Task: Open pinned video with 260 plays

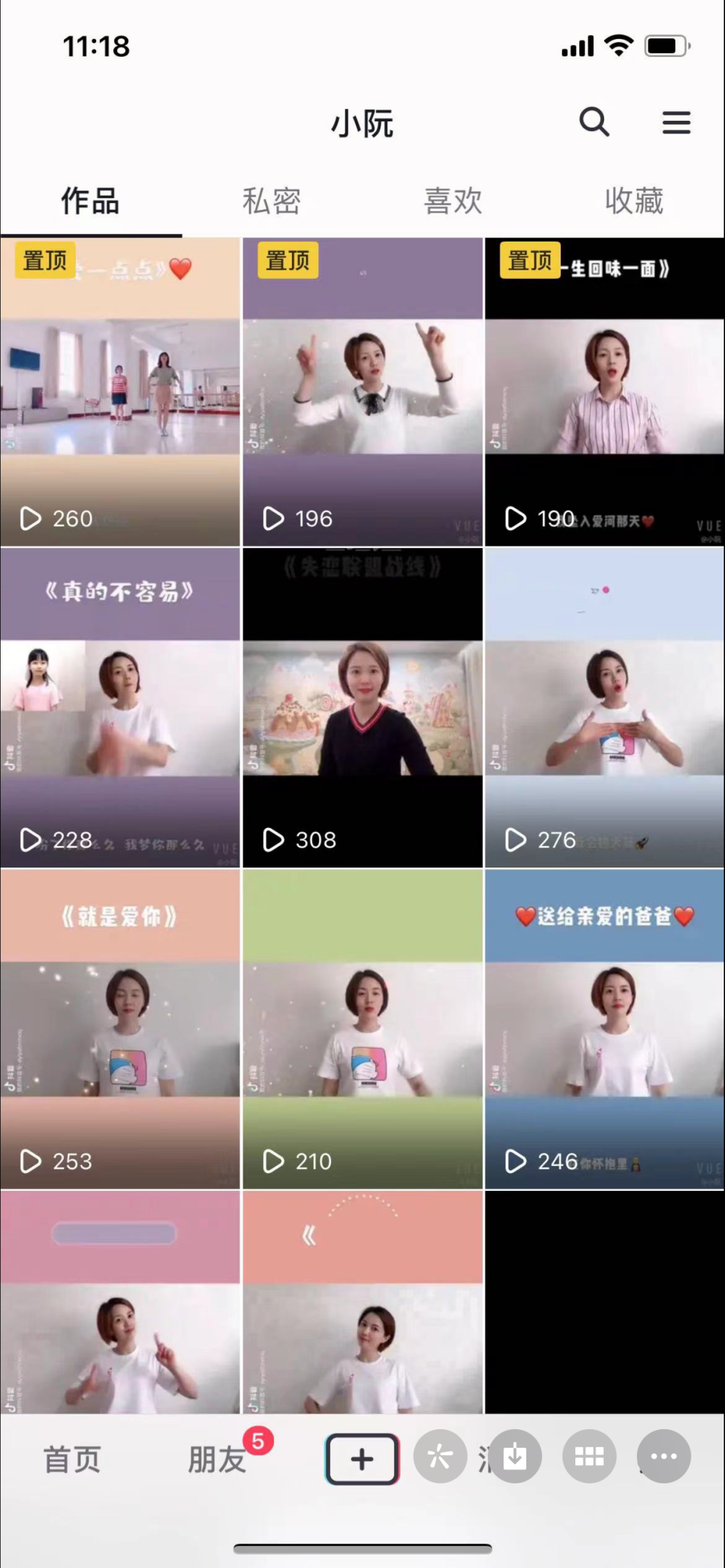Action: 120,393
